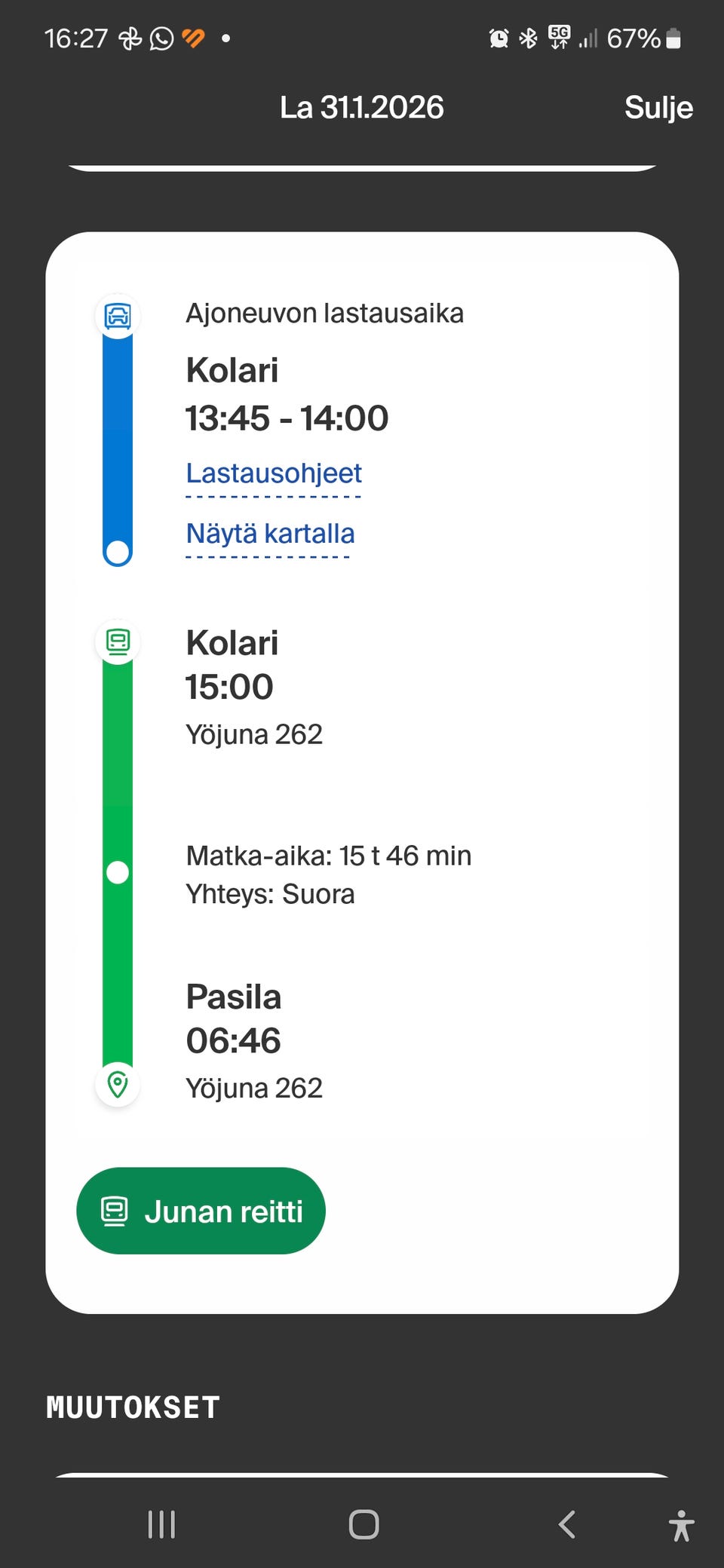Tap the green train icon beside Kolari departure
This screenshot has height=1568, width=724.
[118, 642]
